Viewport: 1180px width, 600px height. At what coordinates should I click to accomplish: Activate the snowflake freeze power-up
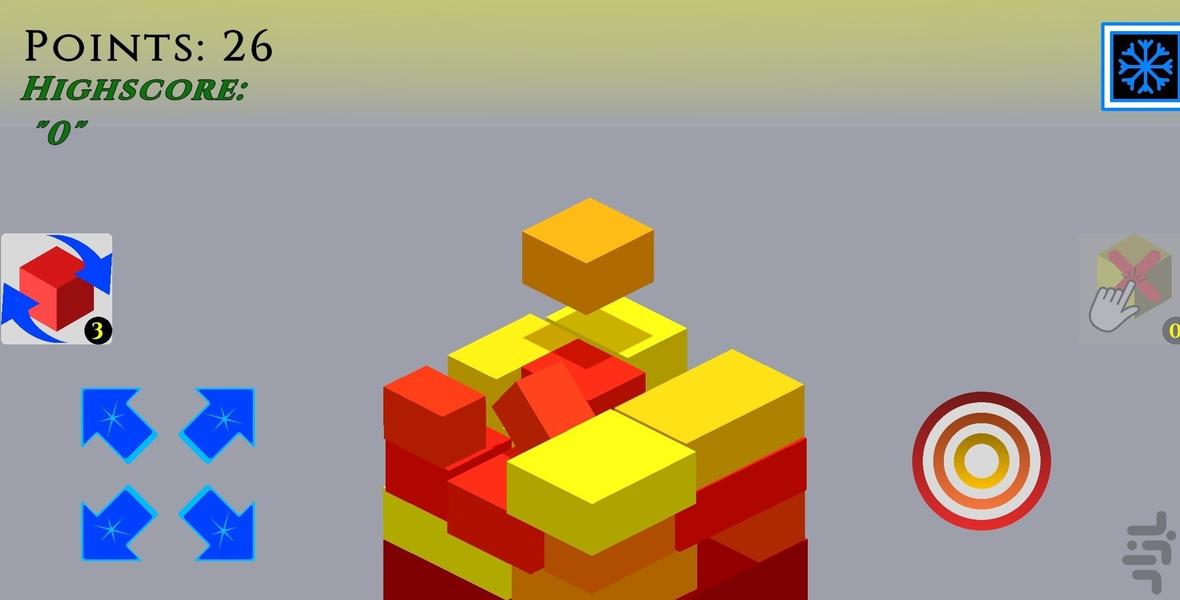pyautogui.click(x=1144, y=66)
